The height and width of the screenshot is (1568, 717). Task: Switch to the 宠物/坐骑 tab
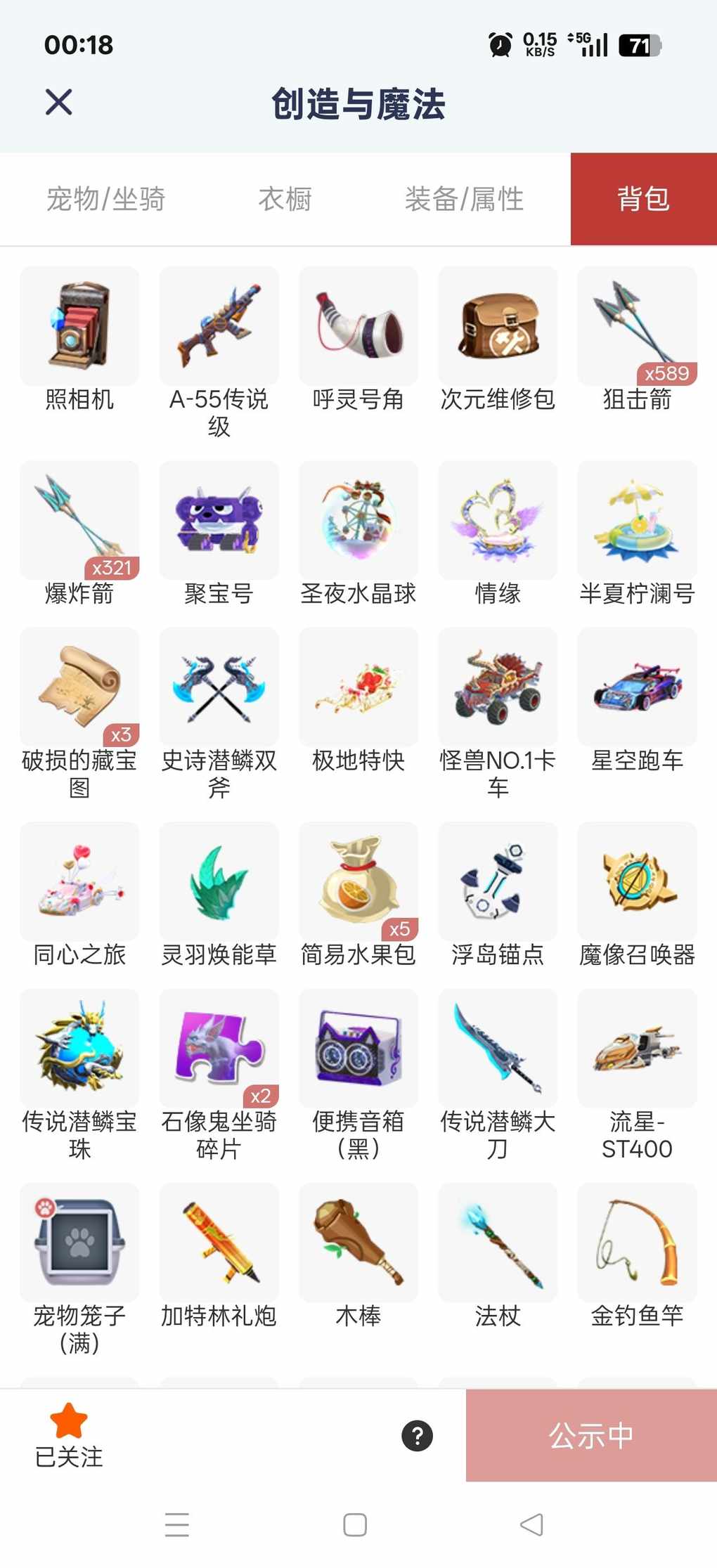105,199
